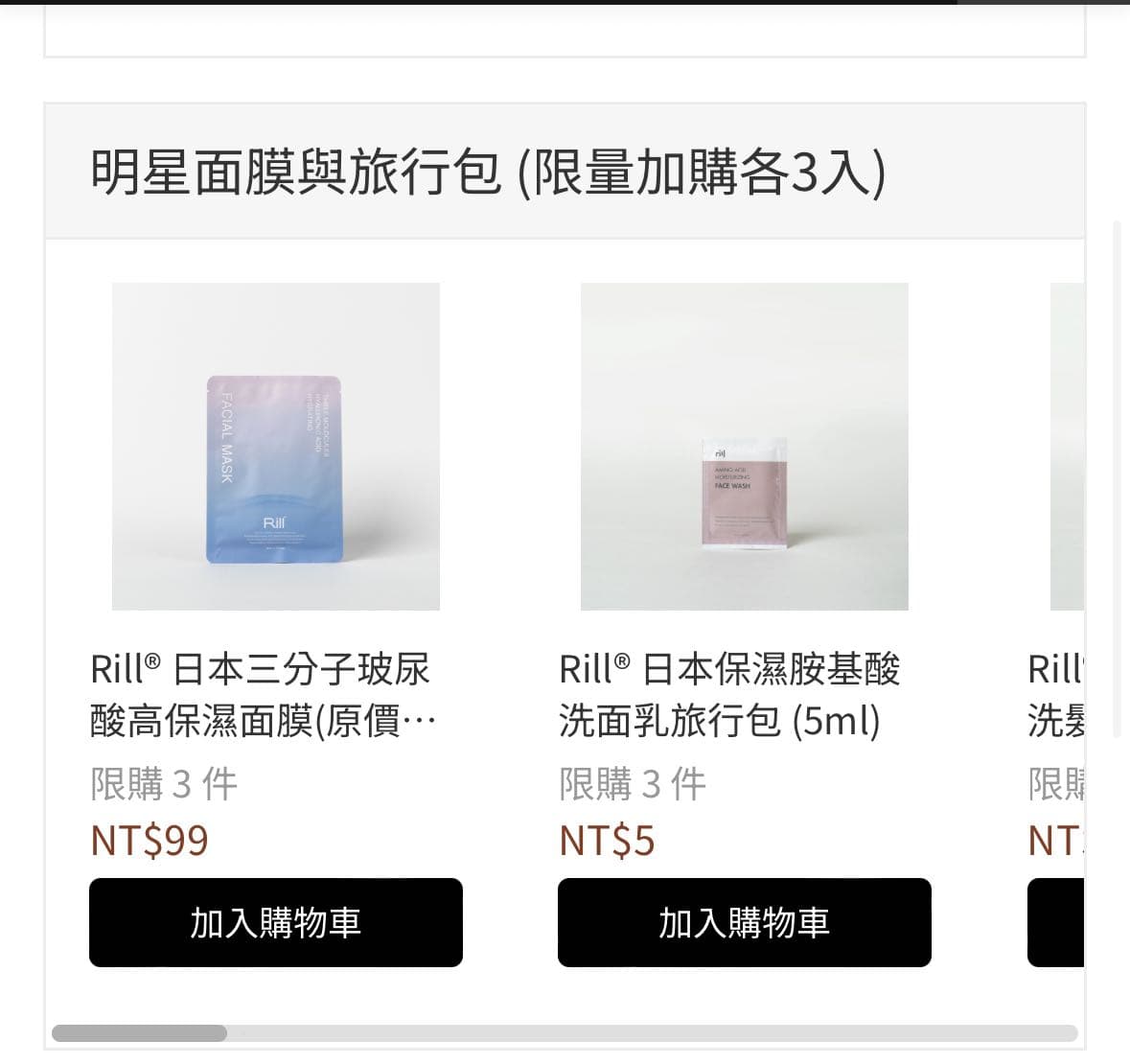Open product title 日本保濕胺基酸洗面乳旅行包
The height and width of the screenshot is (1064, 1130).
[728, 695]
